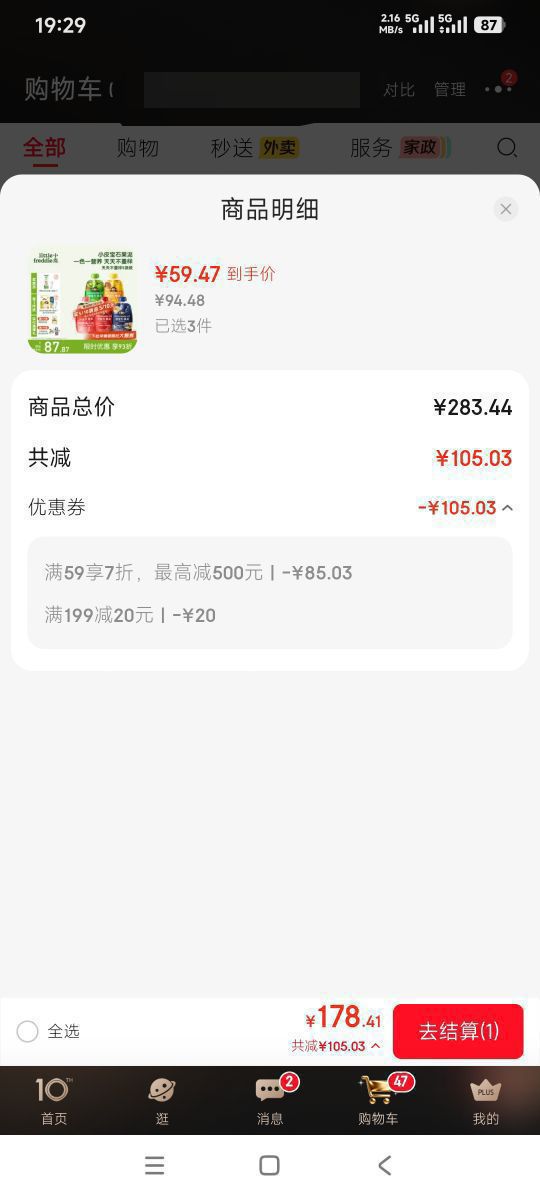Viewport: 540px width, 1200px height.
Task: Switch to the 首页 tab
Action: [54, 1100]
